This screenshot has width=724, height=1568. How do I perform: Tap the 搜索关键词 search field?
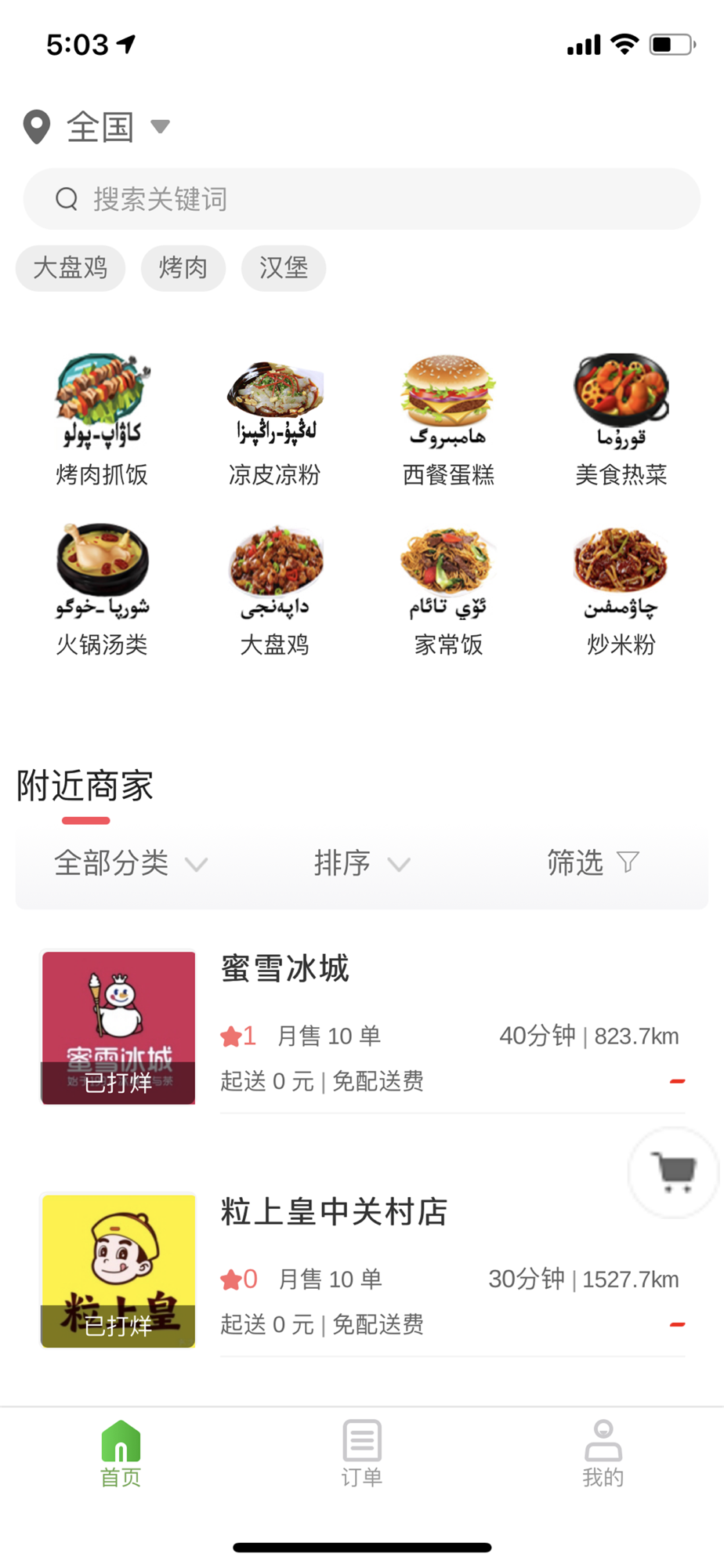click(x=360, y=199)
